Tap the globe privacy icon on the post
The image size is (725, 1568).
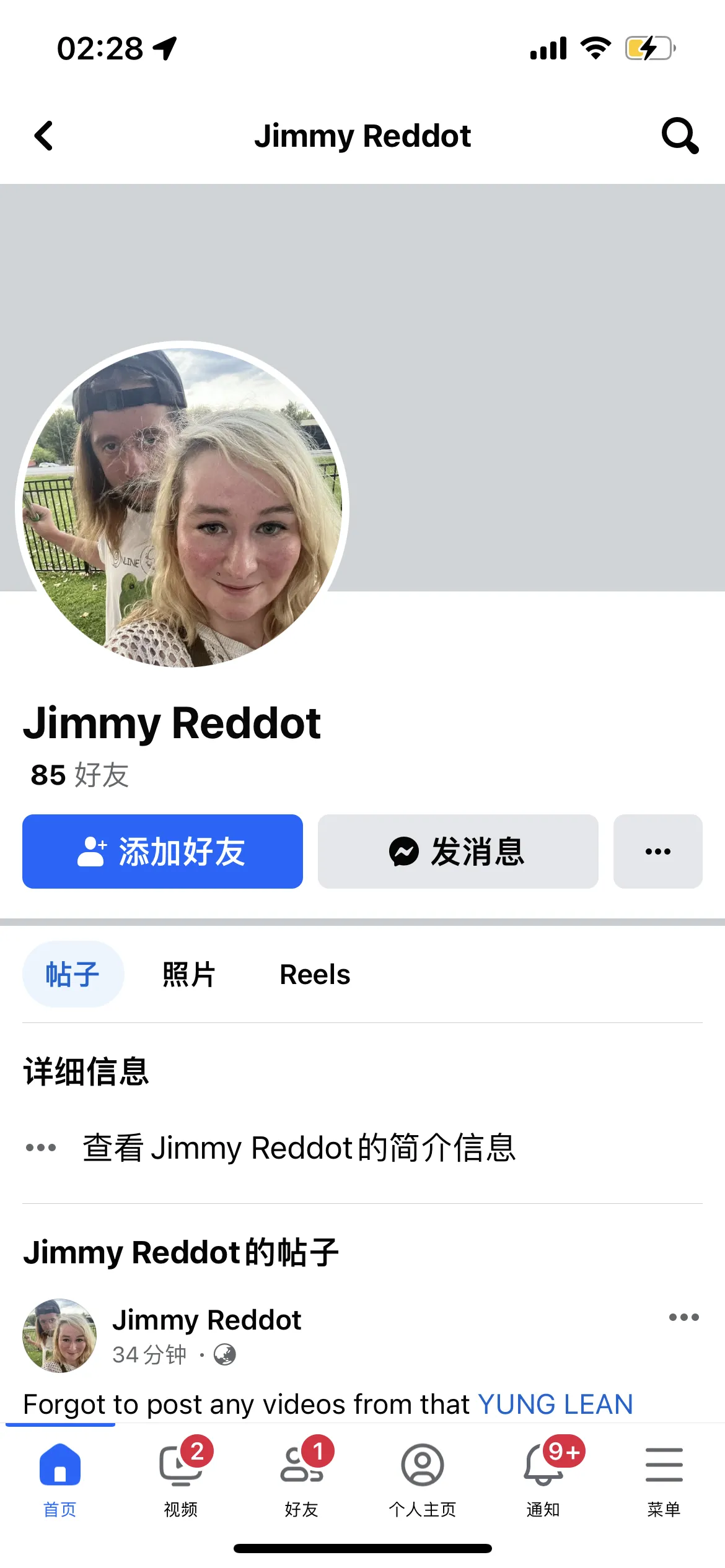[x=225, y=1355]
